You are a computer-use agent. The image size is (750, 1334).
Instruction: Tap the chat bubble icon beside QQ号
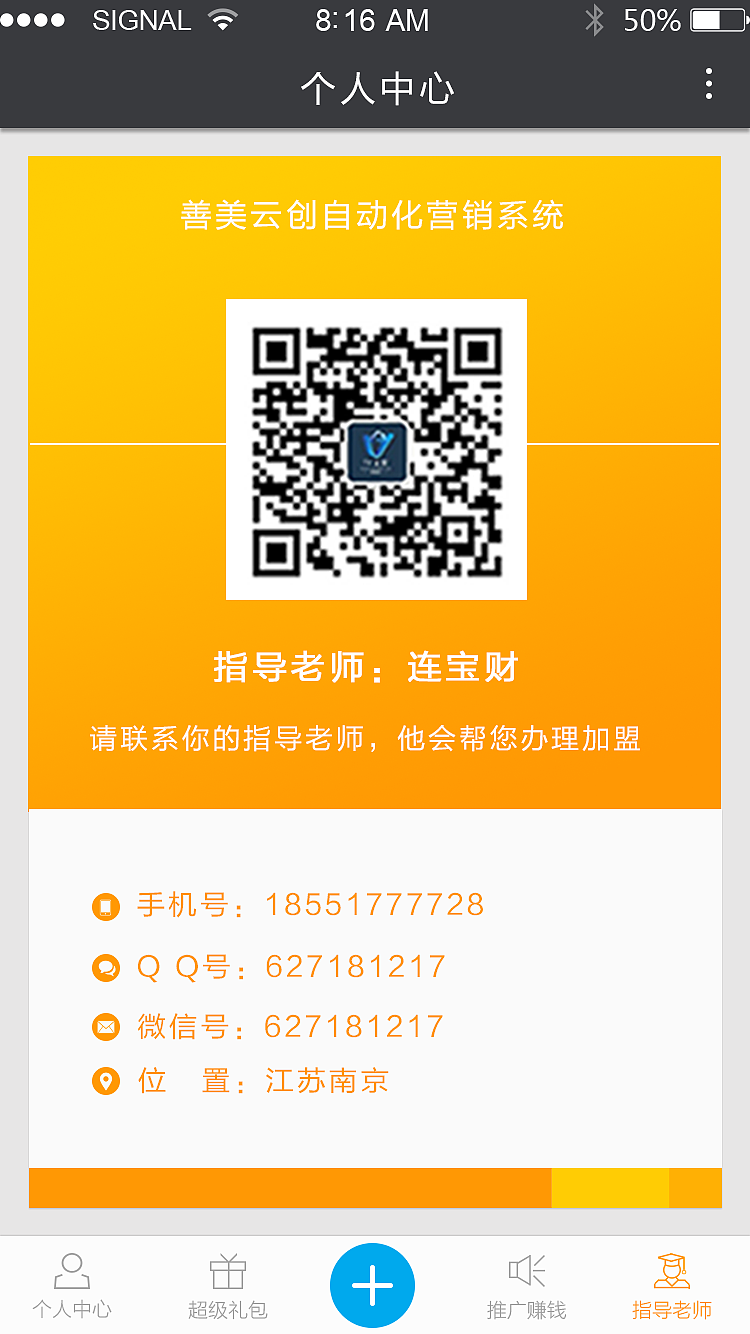(x=106, y=966)
